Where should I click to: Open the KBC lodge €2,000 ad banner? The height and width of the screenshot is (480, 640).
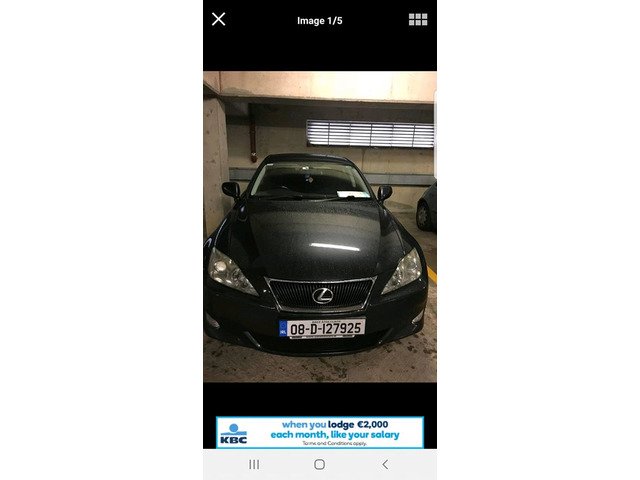pos(320,432)
